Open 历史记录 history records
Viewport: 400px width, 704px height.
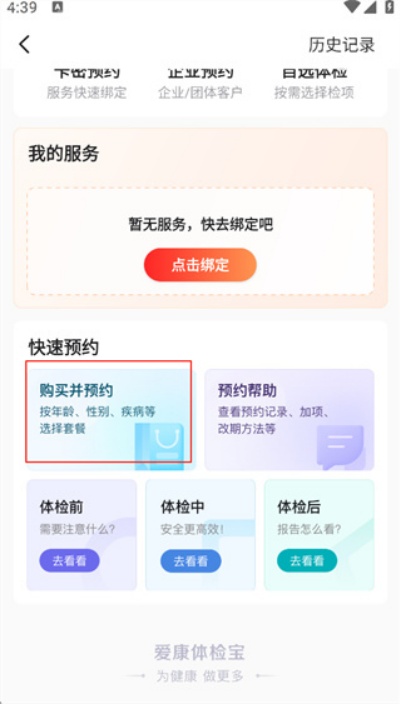tap(341, 45)
